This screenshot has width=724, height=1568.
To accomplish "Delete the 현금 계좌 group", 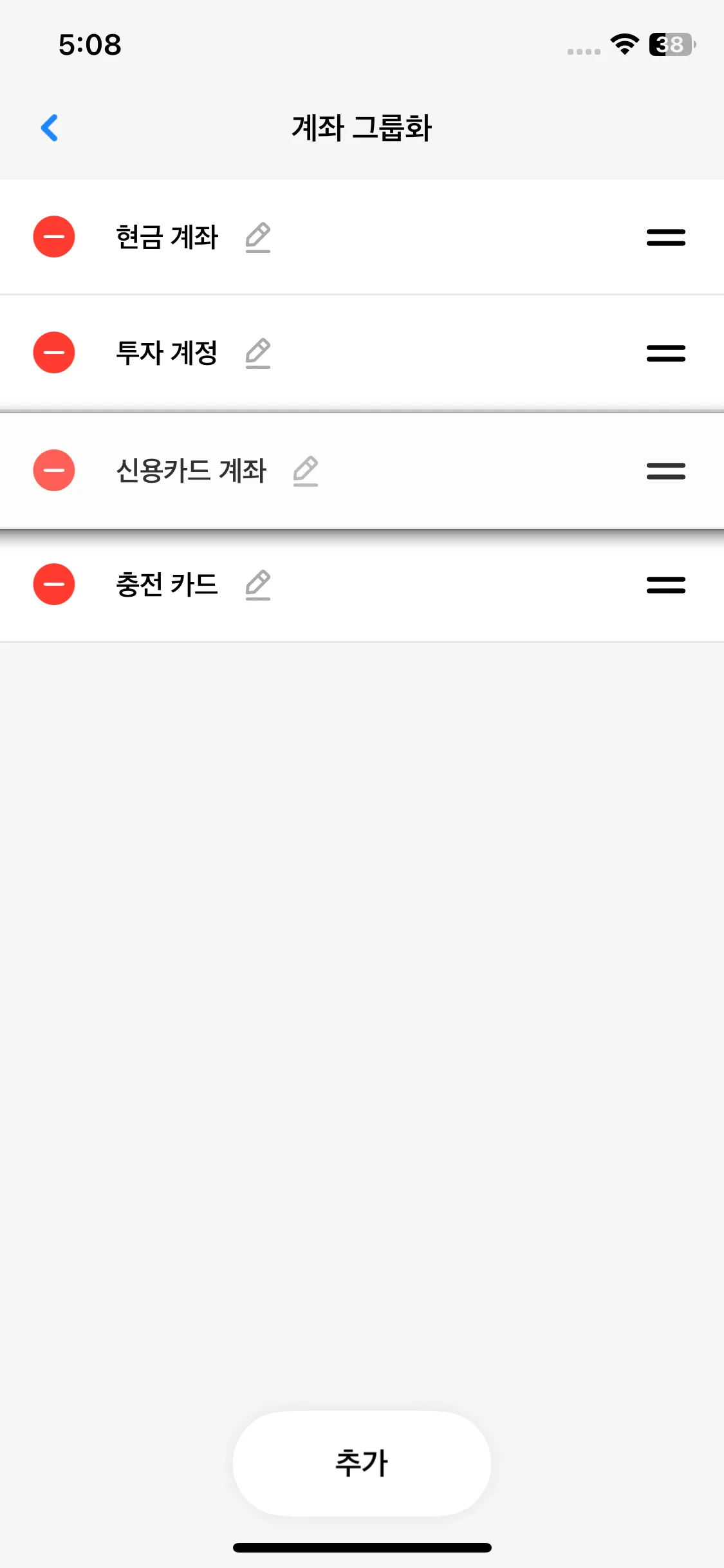I will point(54,237).
